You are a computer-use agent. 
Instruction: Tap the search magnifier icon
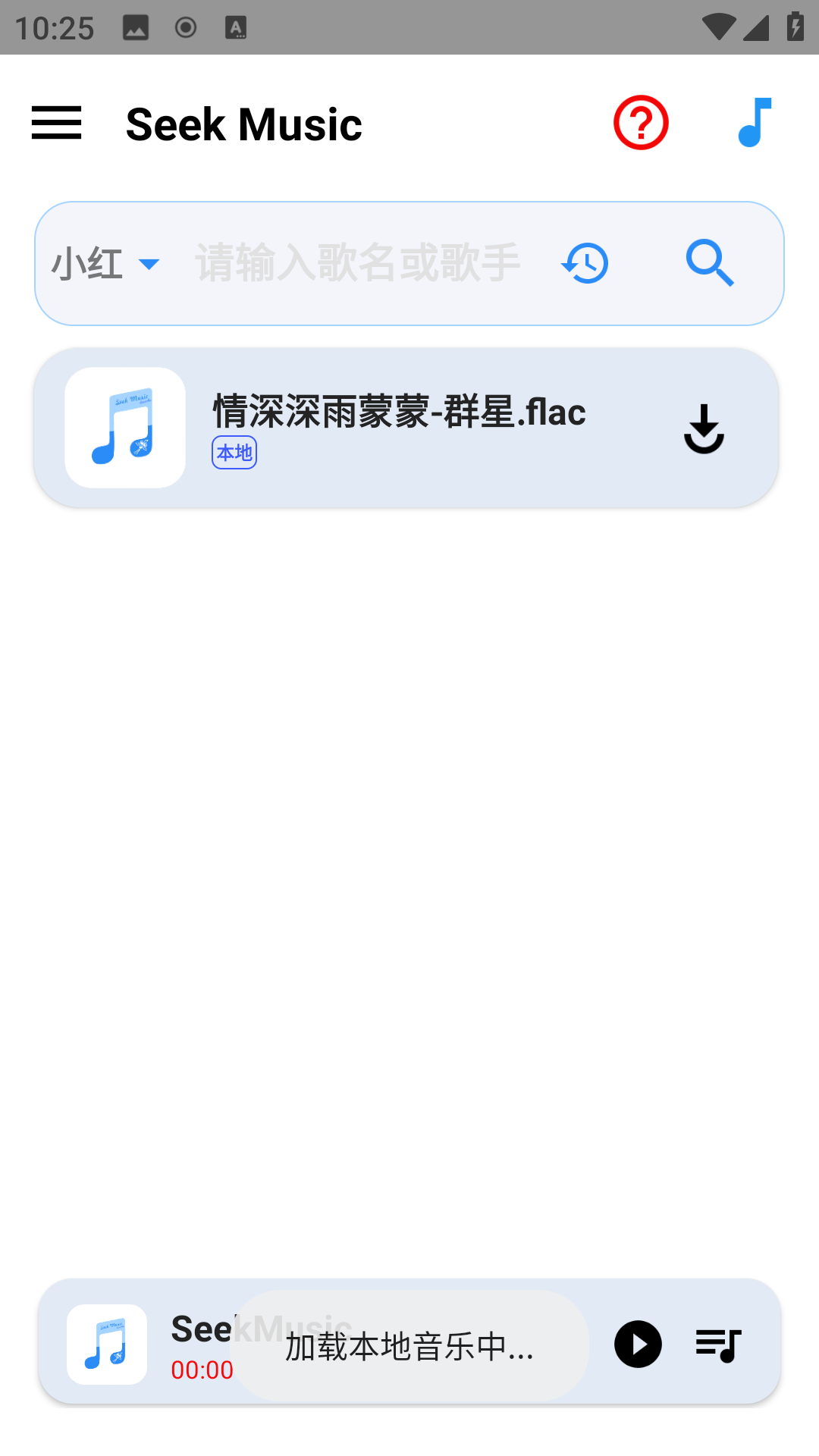click(x=710, y=264)
